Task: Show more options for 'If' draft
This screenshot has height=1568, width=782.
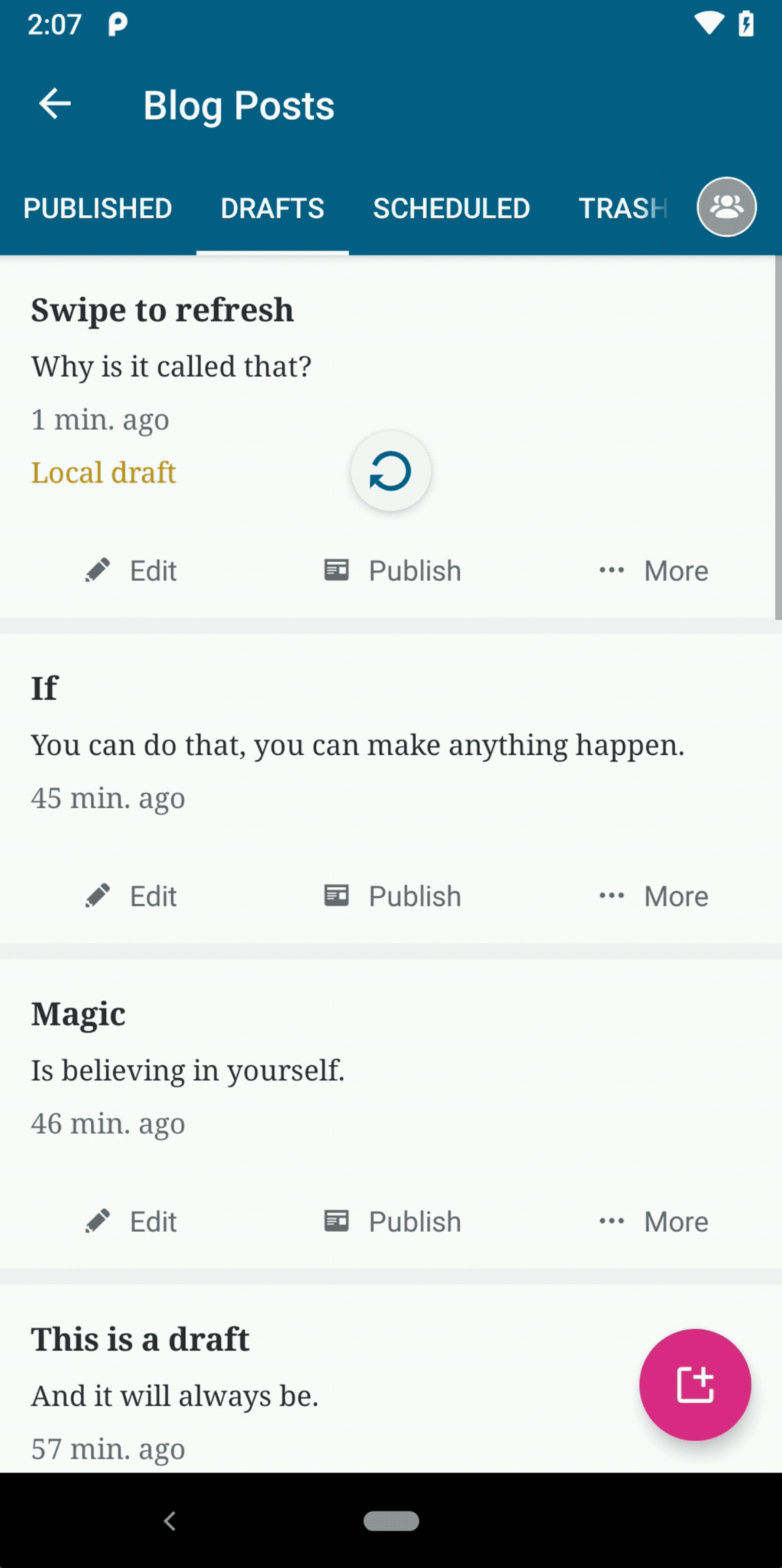Action: click(x=653, y=896)
